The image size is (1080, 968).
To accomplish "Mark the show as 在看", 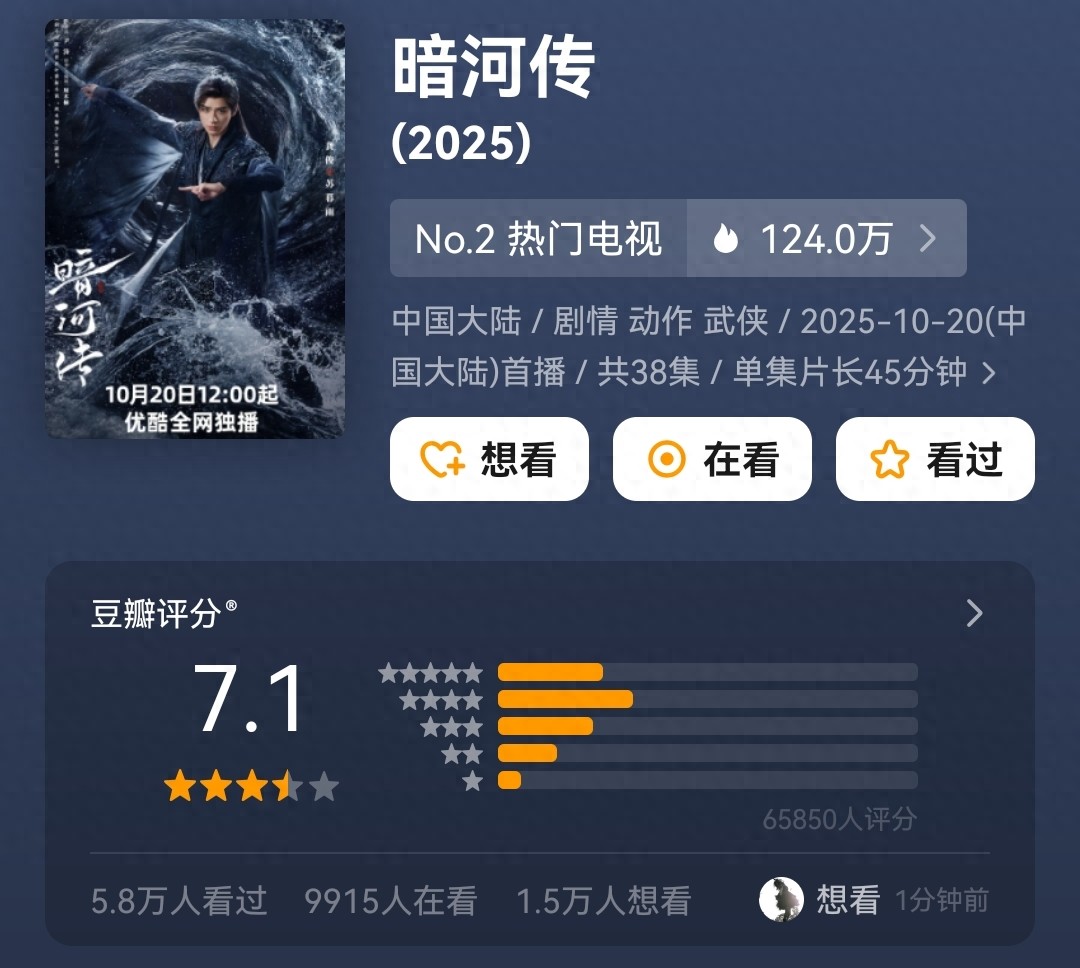I will pyautogui.click(x=712, y=459).
